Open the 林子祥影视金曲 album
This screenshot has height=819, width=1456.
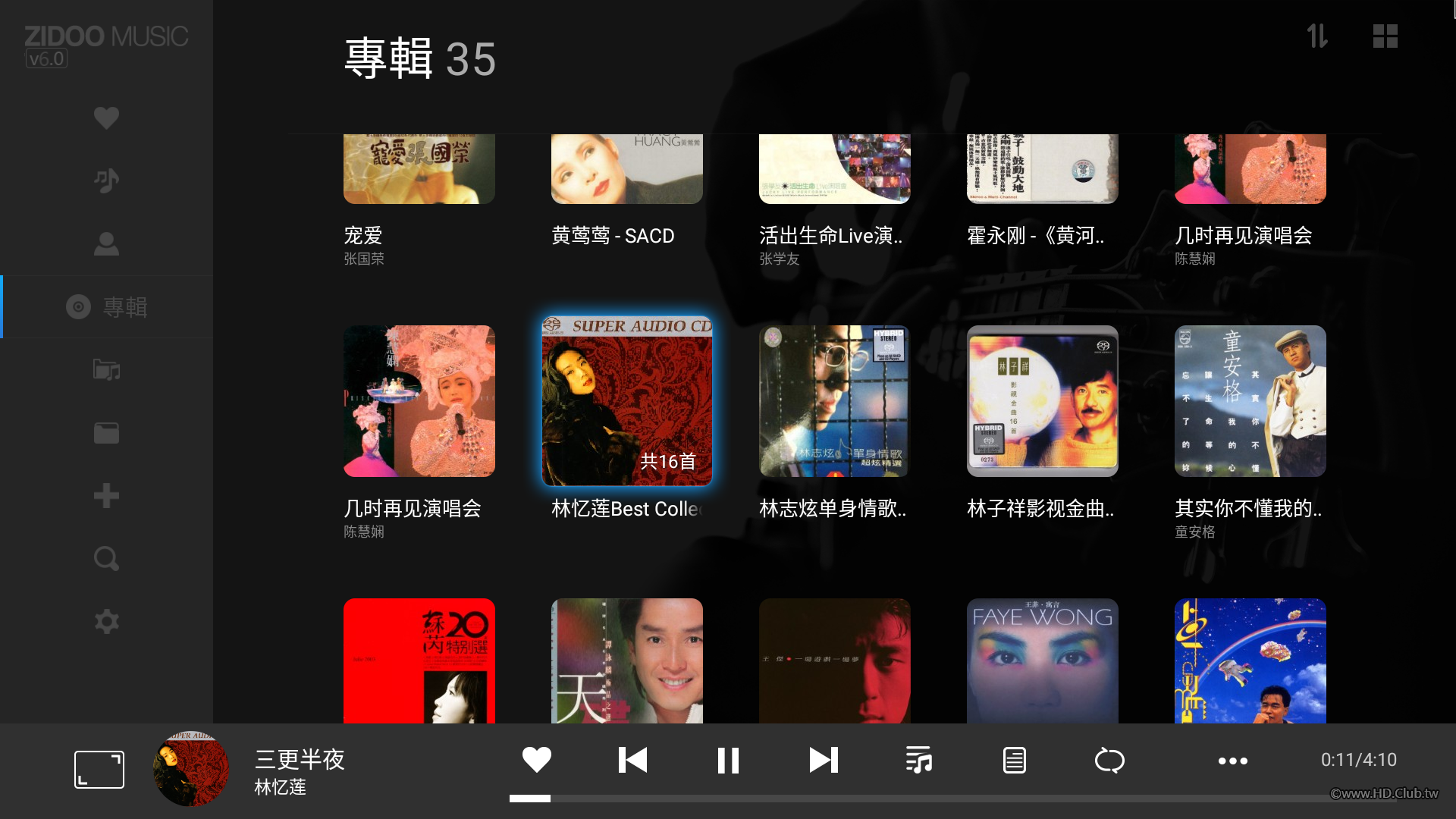click(1042, 402)
